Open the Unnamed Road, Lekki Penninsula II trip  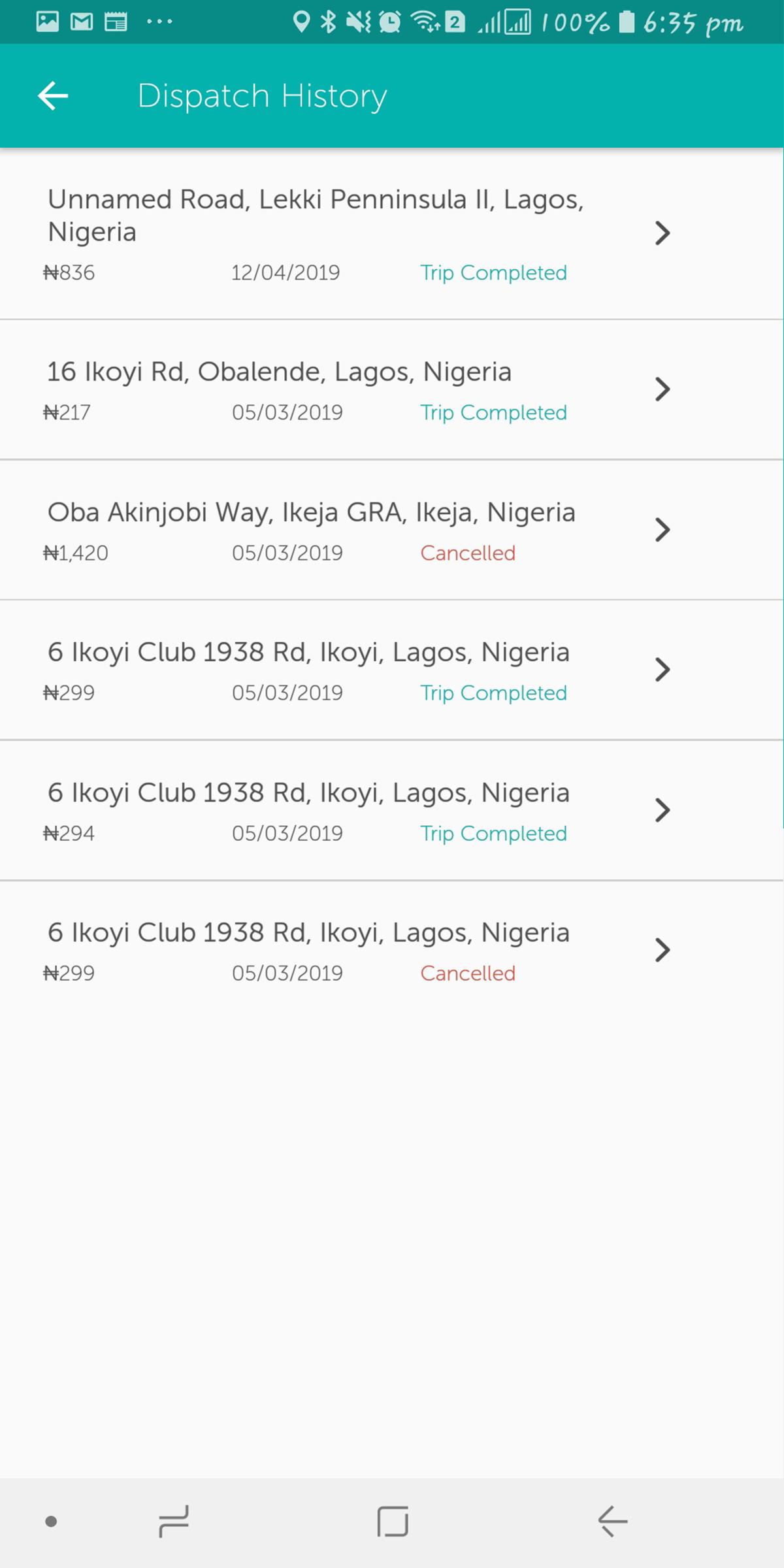click(392, 234)
